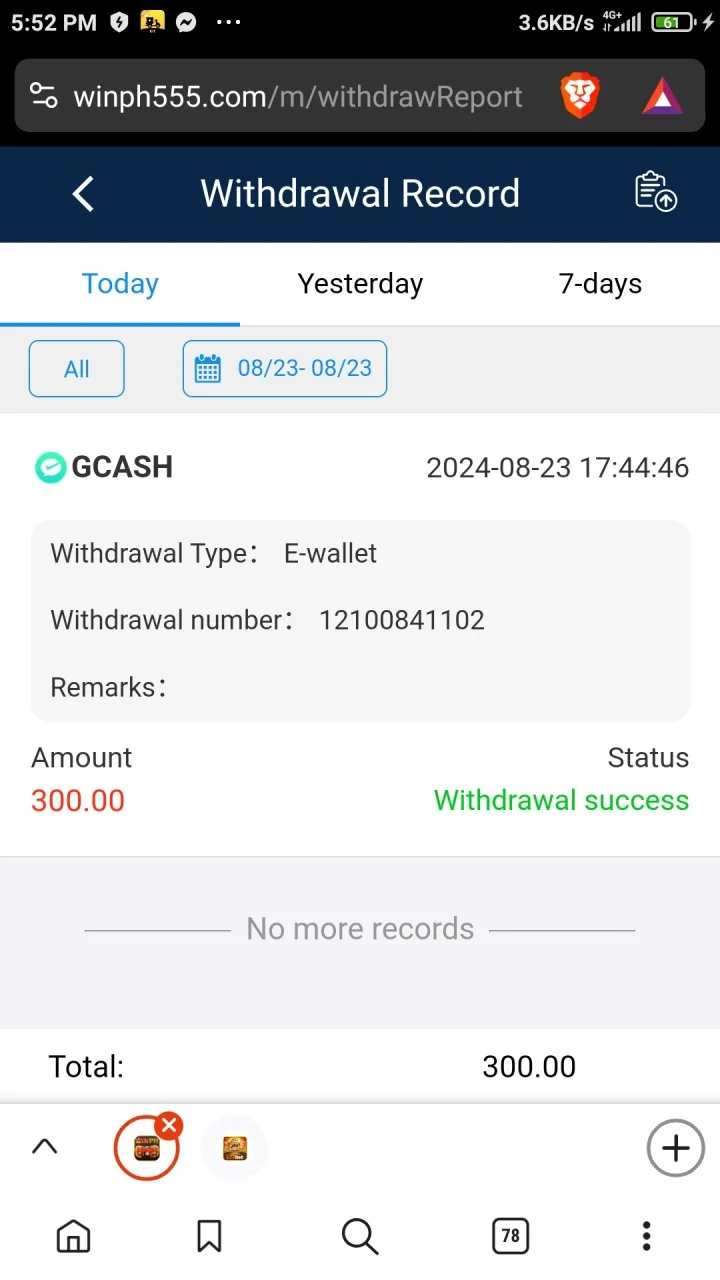
Task: Go to the browser home page
Action: click(x=73, y=1236)
